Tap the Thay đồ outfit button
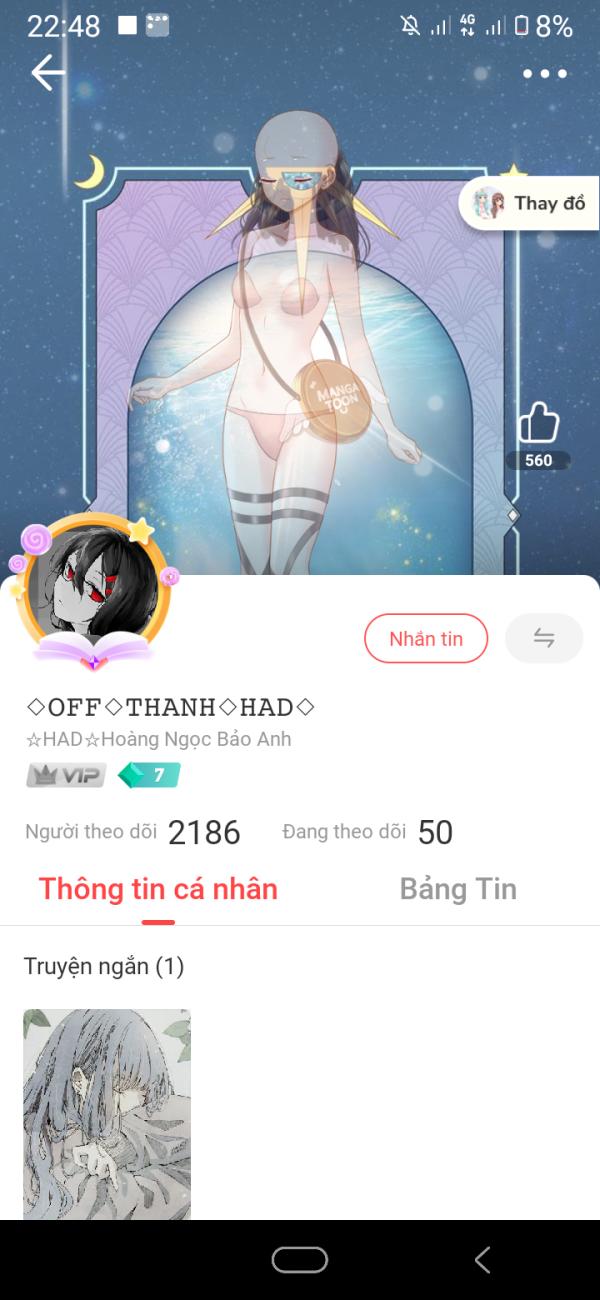The image size is (600, 1300). (530, 203)
